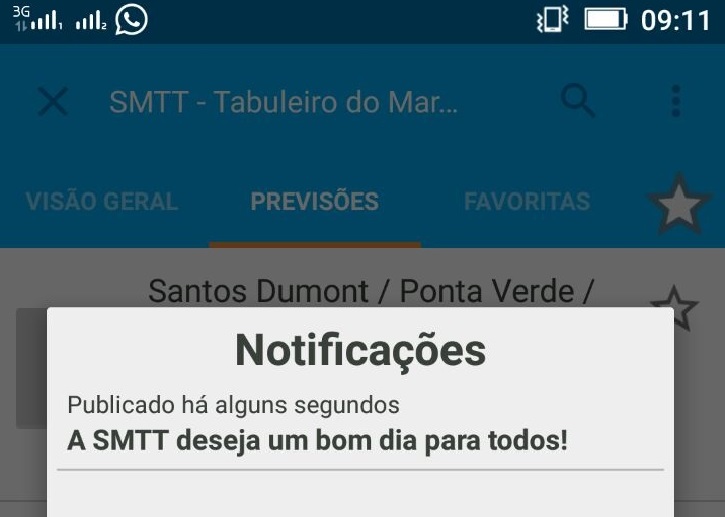This screenshot has width=725, height=517.
Task: Select the Previsões tab
Action: 314,202
